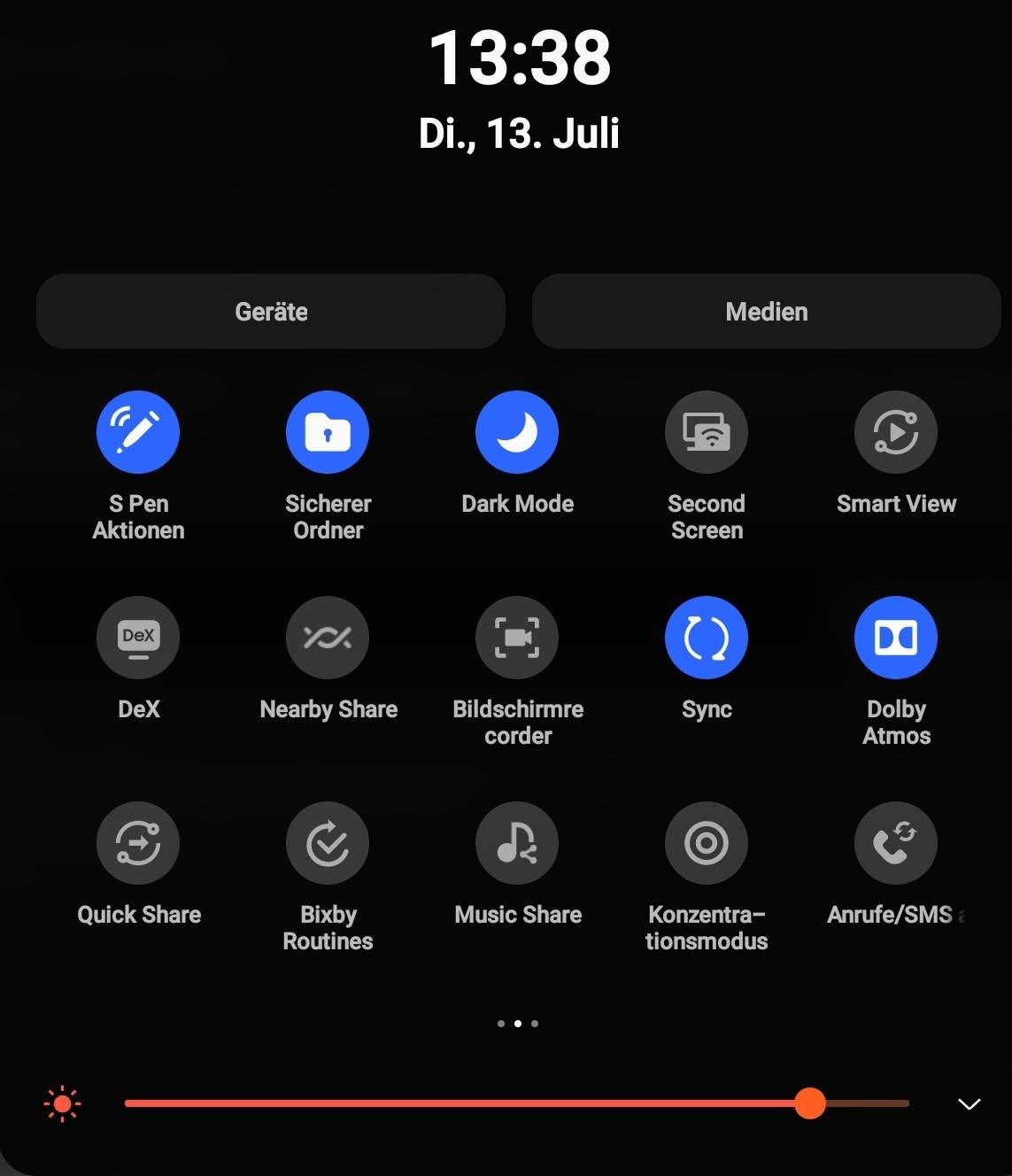
Task: Expand brightness options with the chevron
Action: [970, 1103]
